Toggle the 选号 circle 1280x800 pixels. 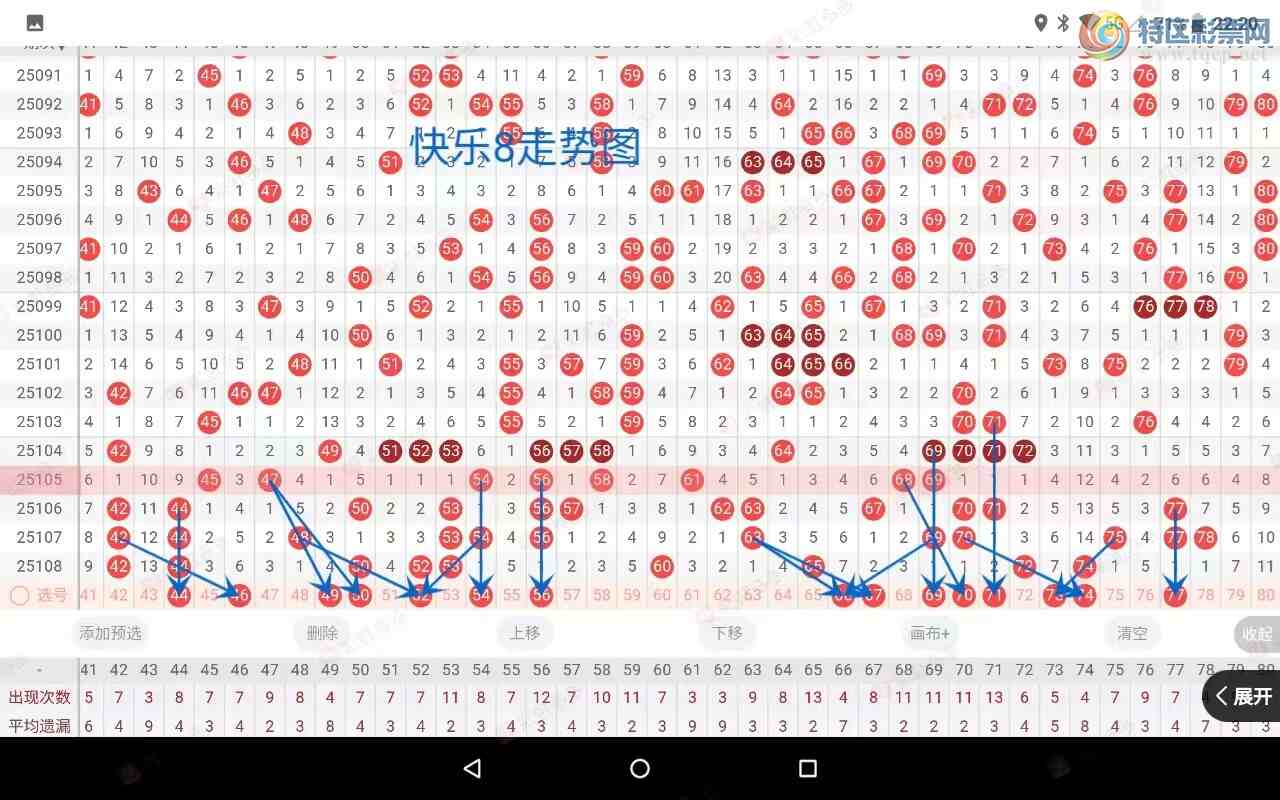click(x=19, y=596)
